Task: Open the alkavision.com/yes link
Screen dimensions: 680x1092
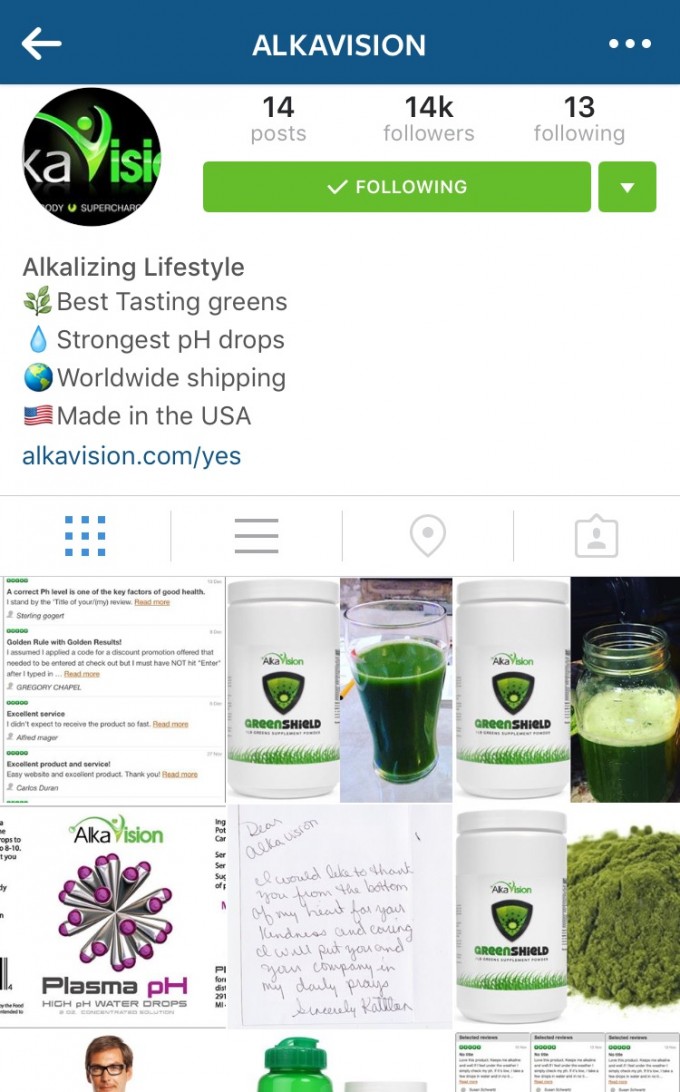Action: pyautogui.click(x=132, y=456)
